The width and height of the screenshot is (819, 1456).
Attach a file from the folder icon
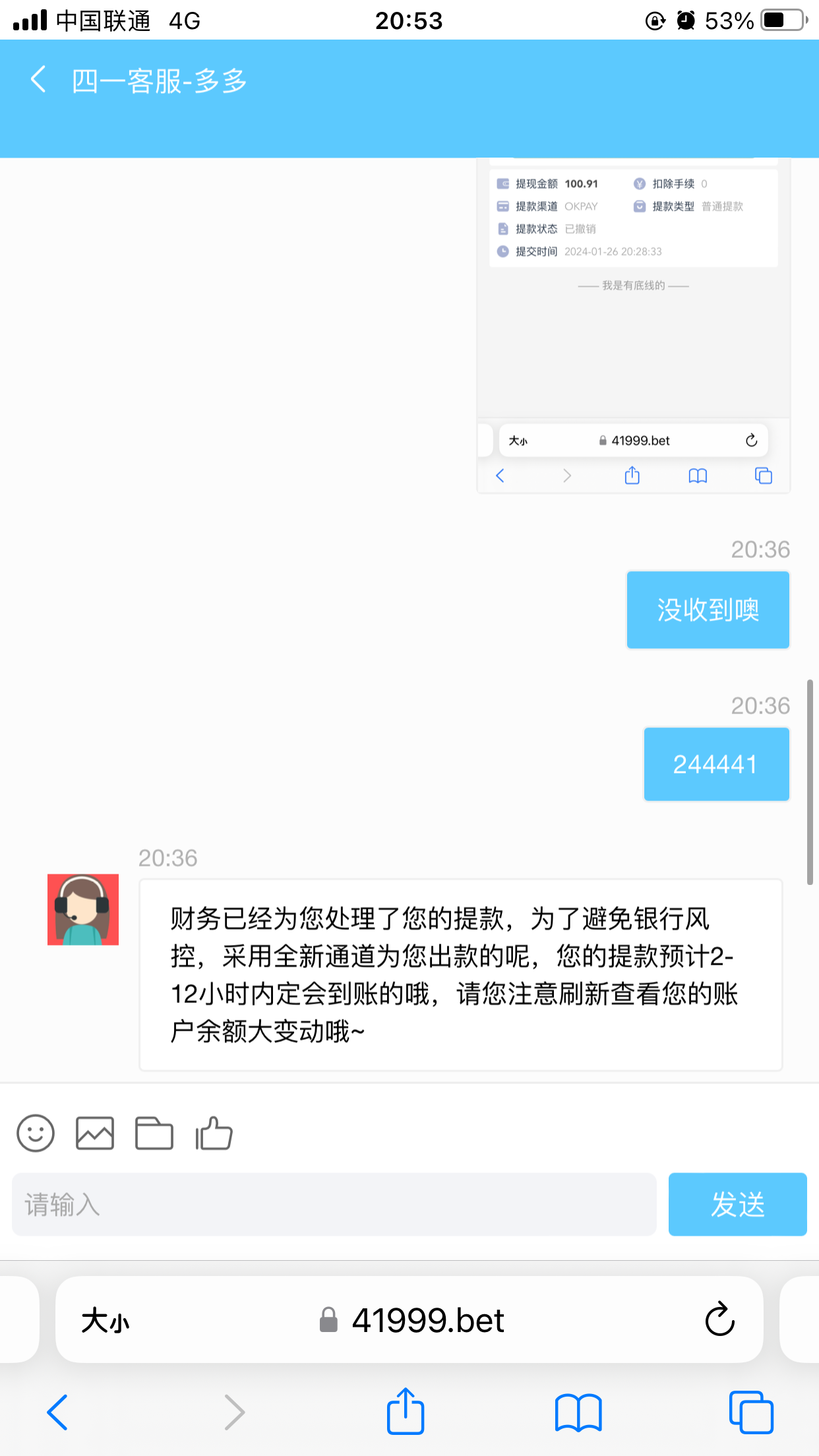coord(154,1134)
